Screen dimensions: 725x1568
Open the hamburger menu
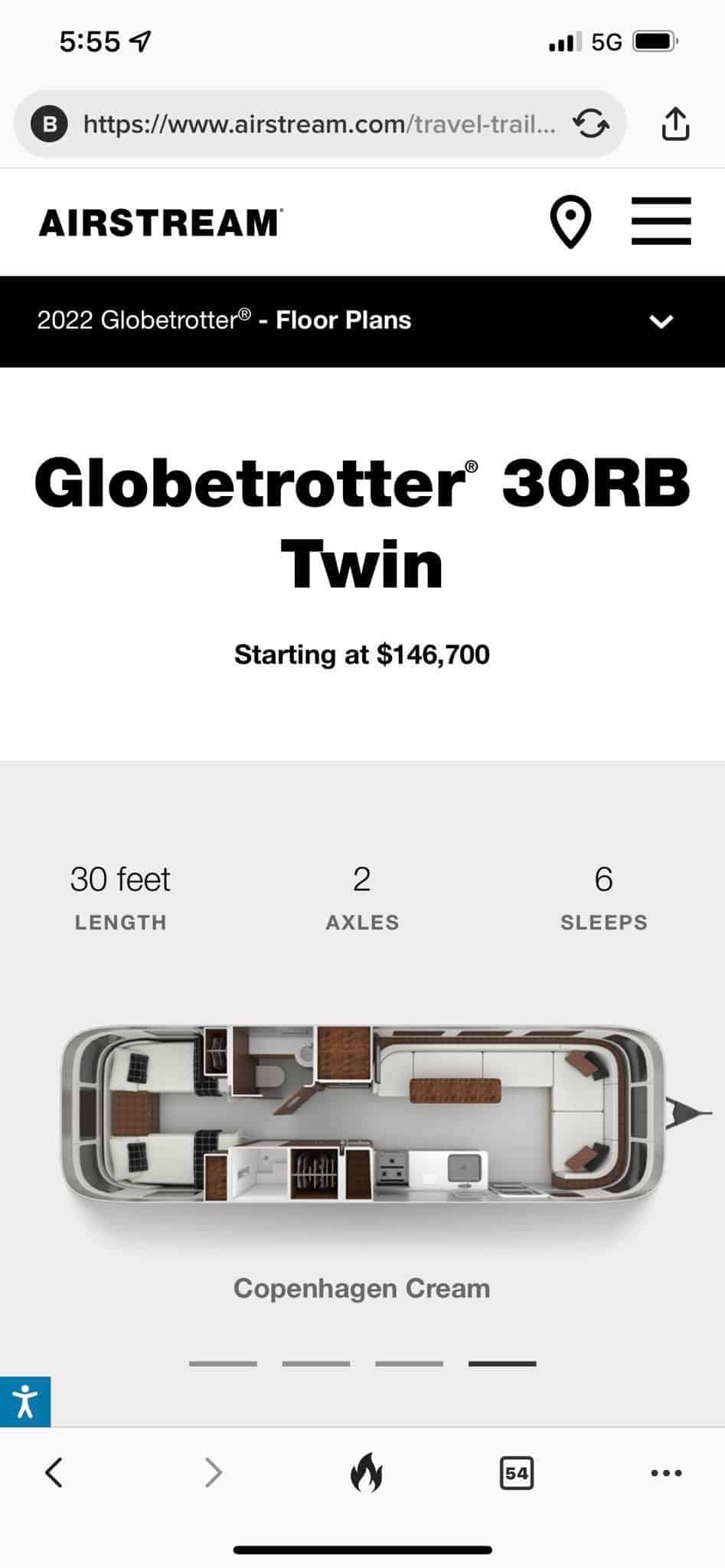(661, 221)
